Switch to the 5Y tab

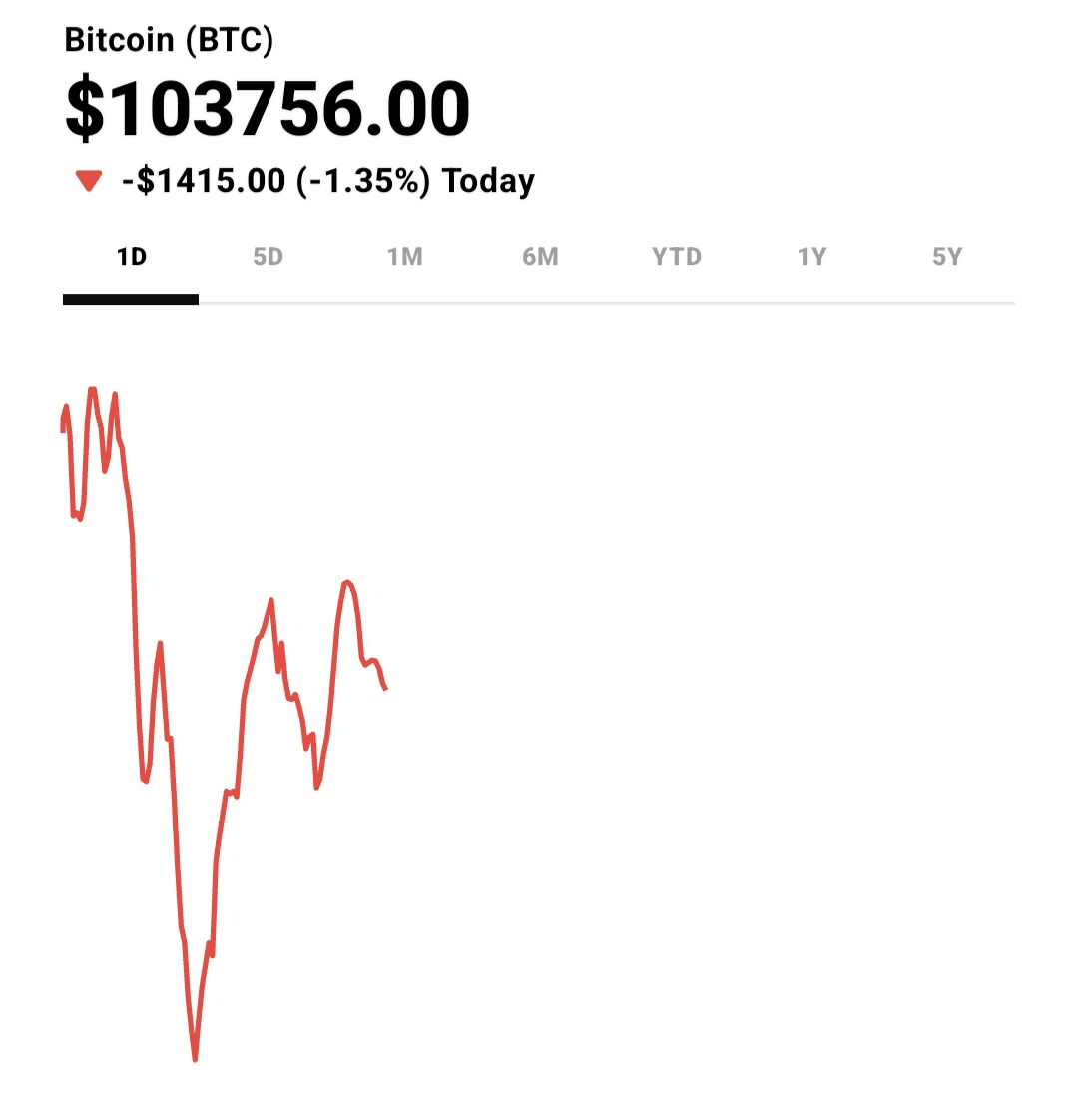[947, 258]
